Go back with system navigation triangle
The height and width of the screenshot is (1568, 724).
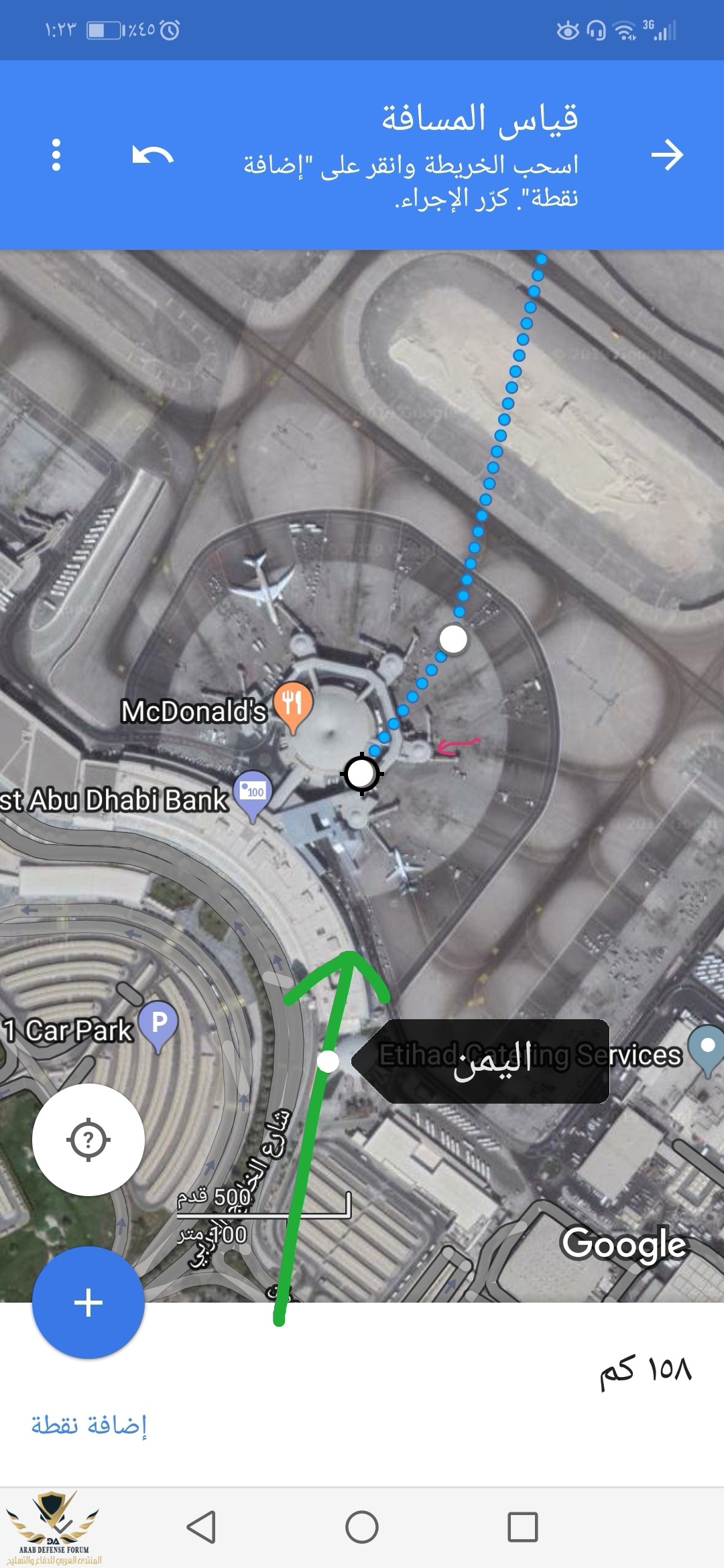201,1527
